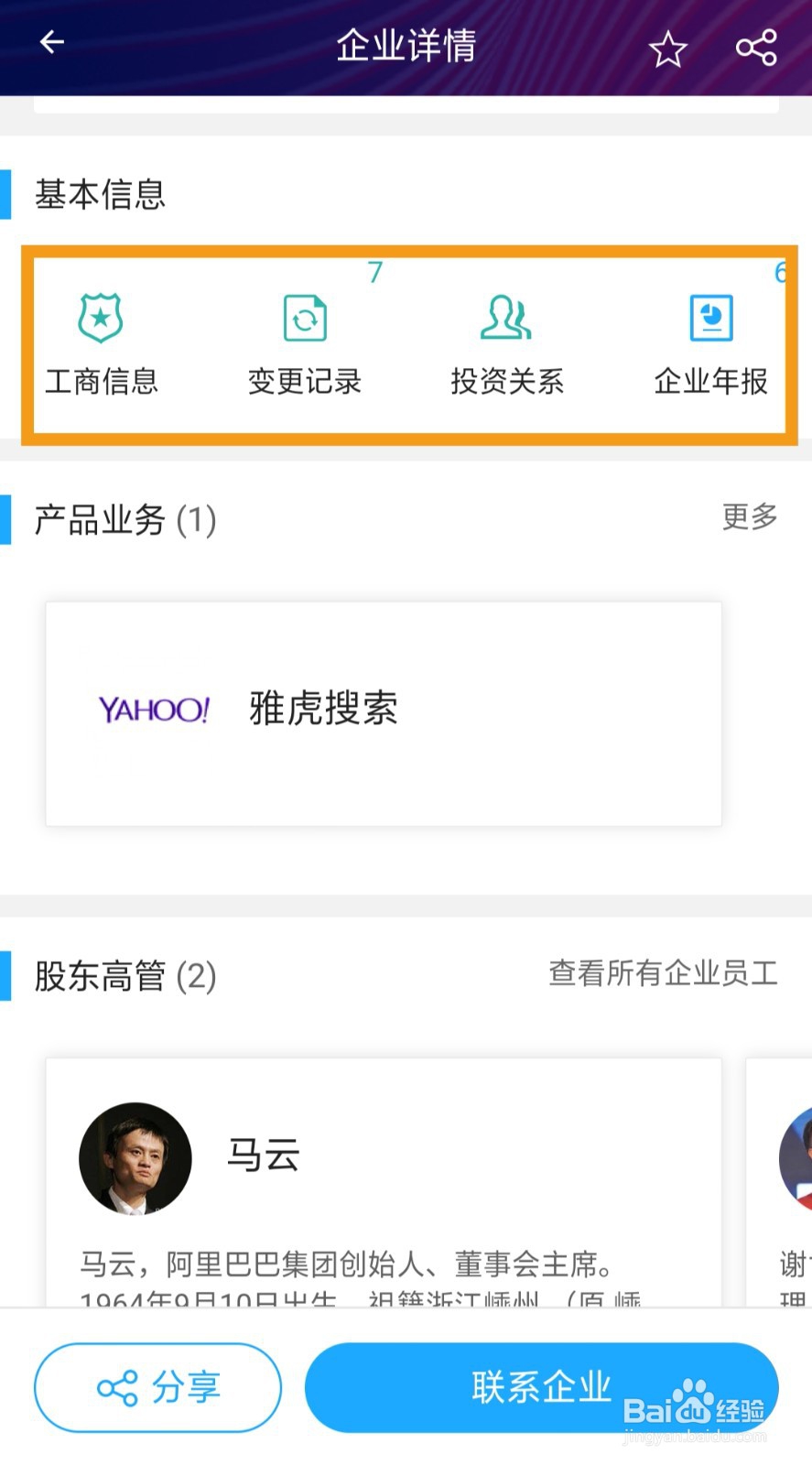Open the 工商信息 badge icon
Viewport: 812px width, 1465px height.
(x=100, y=318)
